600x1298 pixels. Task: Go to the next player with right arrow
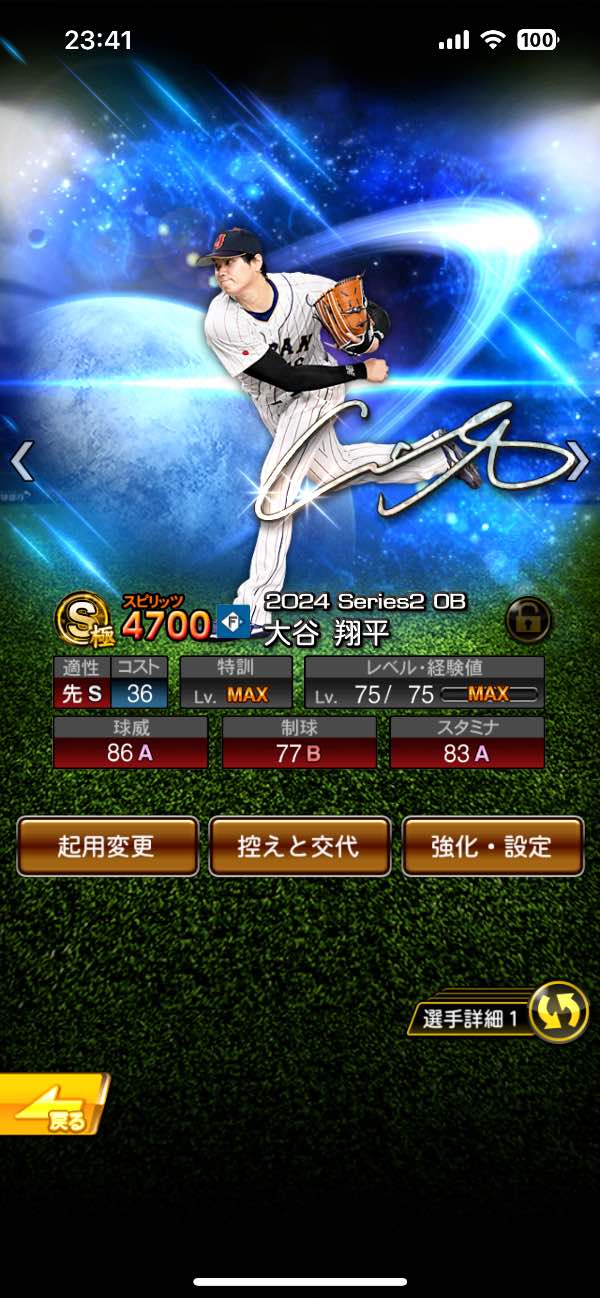(578, 462)
